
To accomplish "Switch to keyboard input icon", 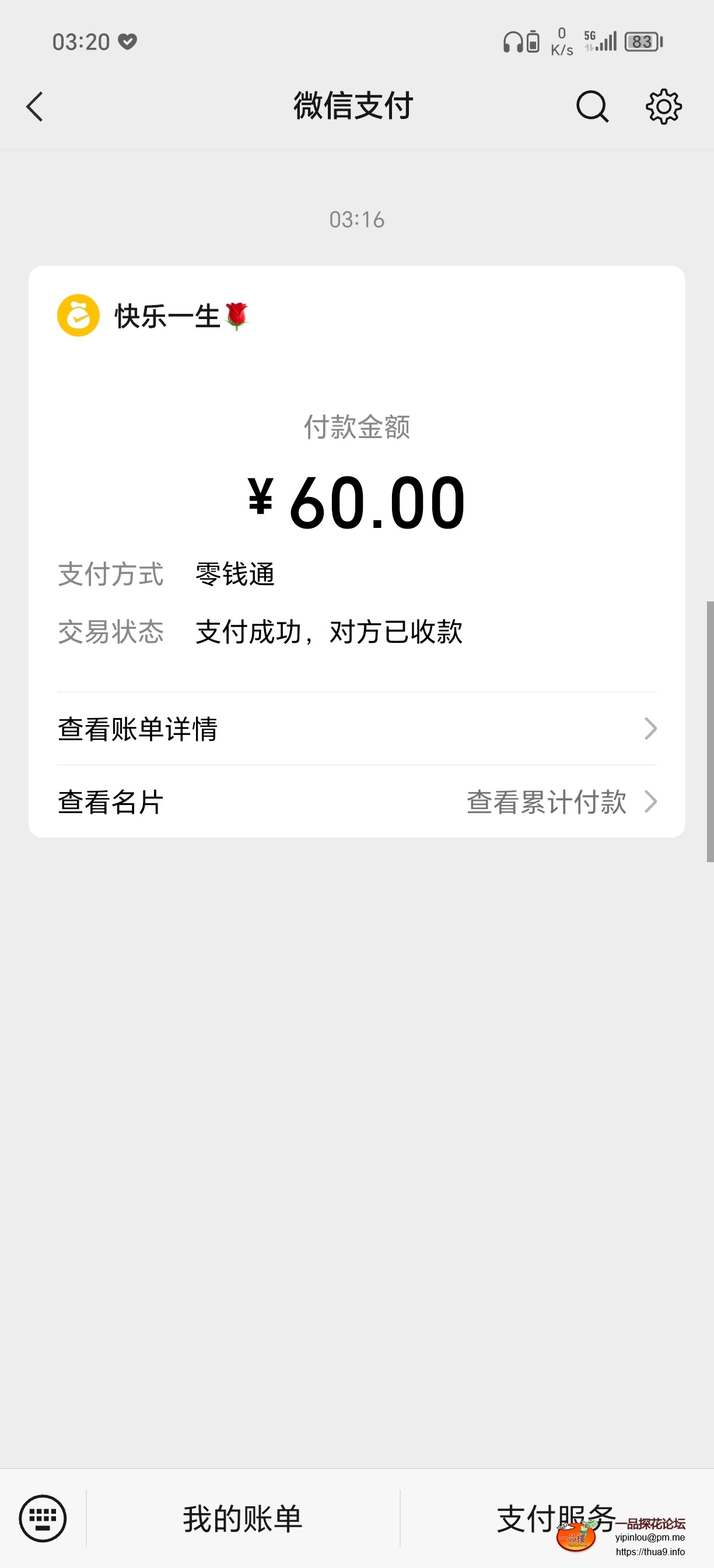I will 43,1518.
